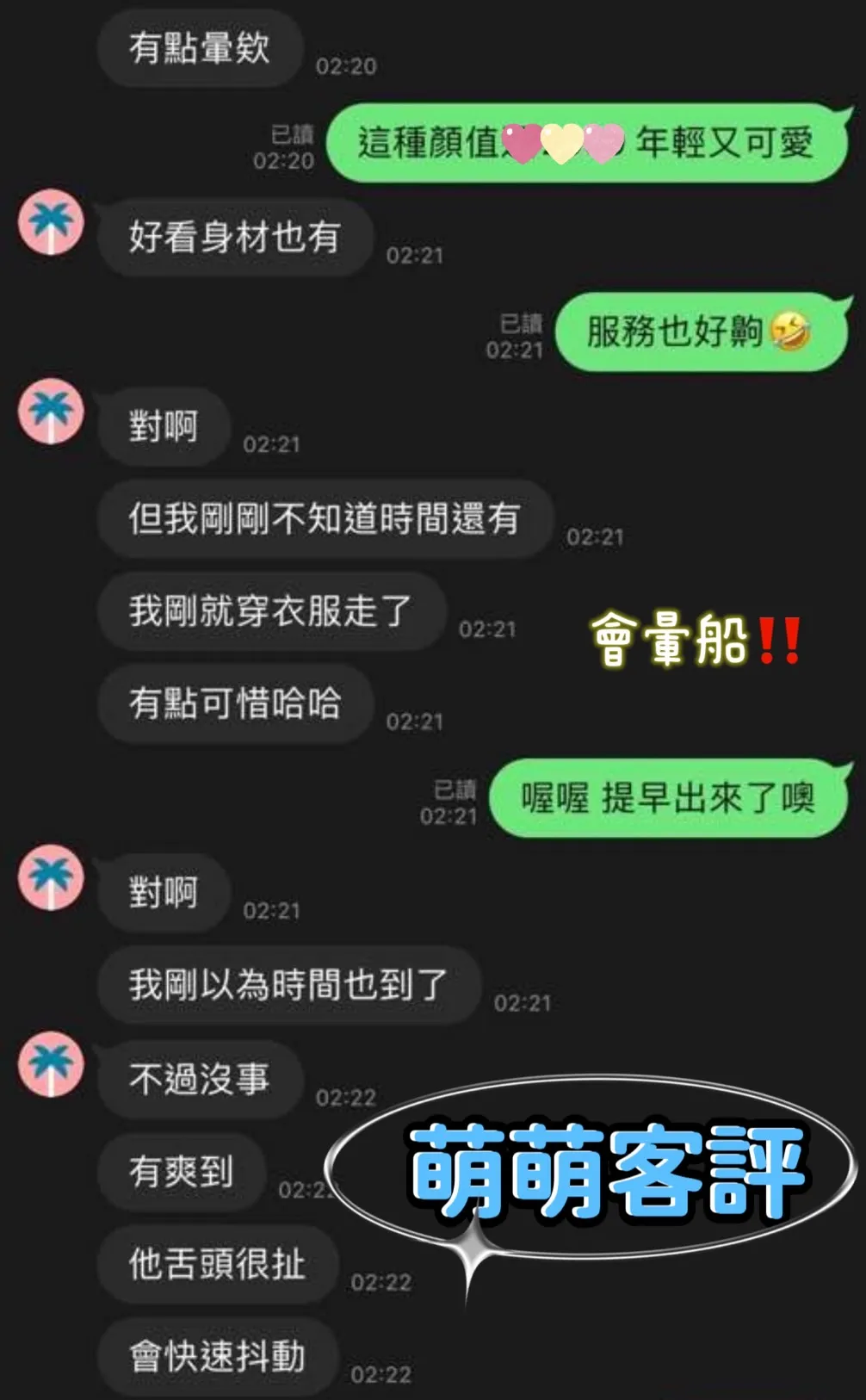Select the laughing emoji after 服務也好齁
The height and width of the screenshot is (1400, 866).
791,331
